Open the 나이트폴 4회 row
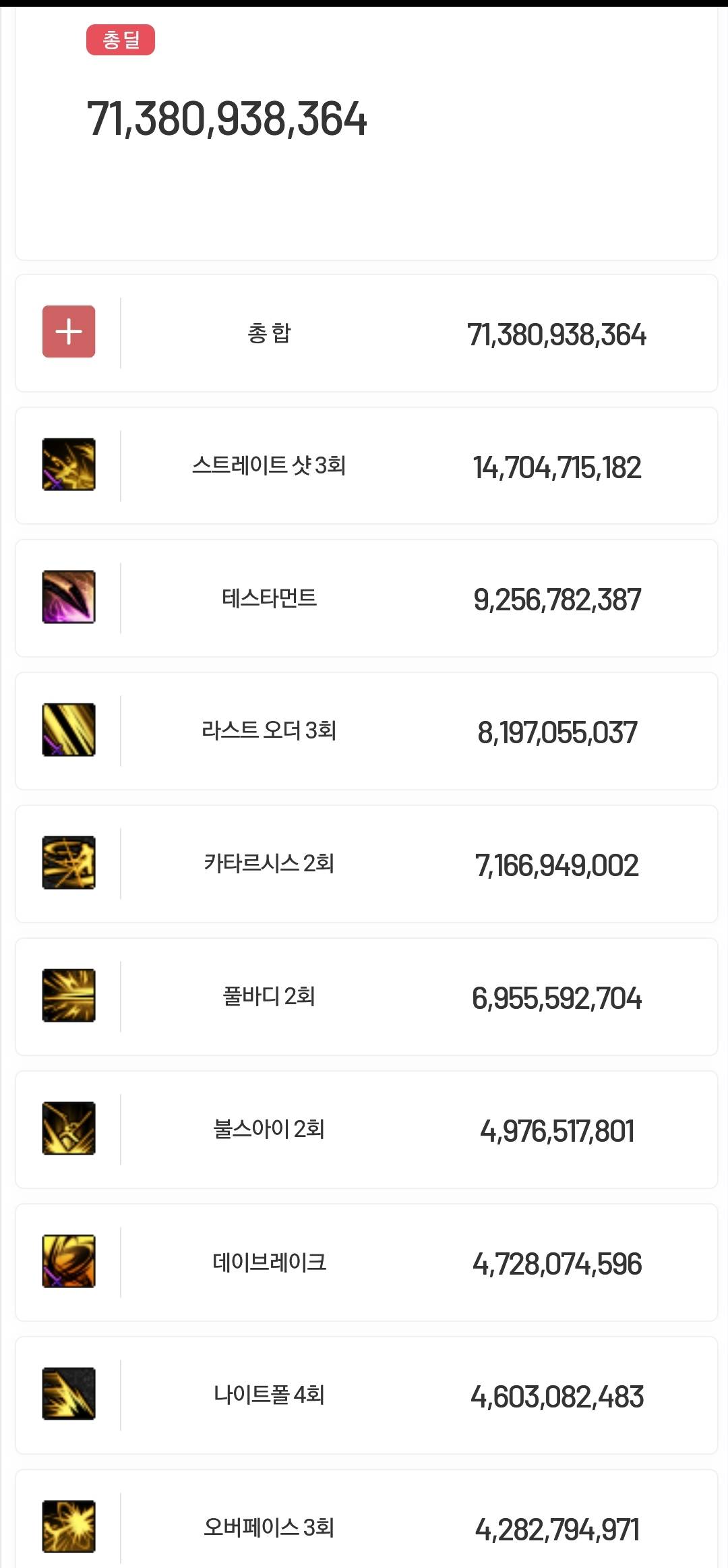 click(x=366, y=1395)
